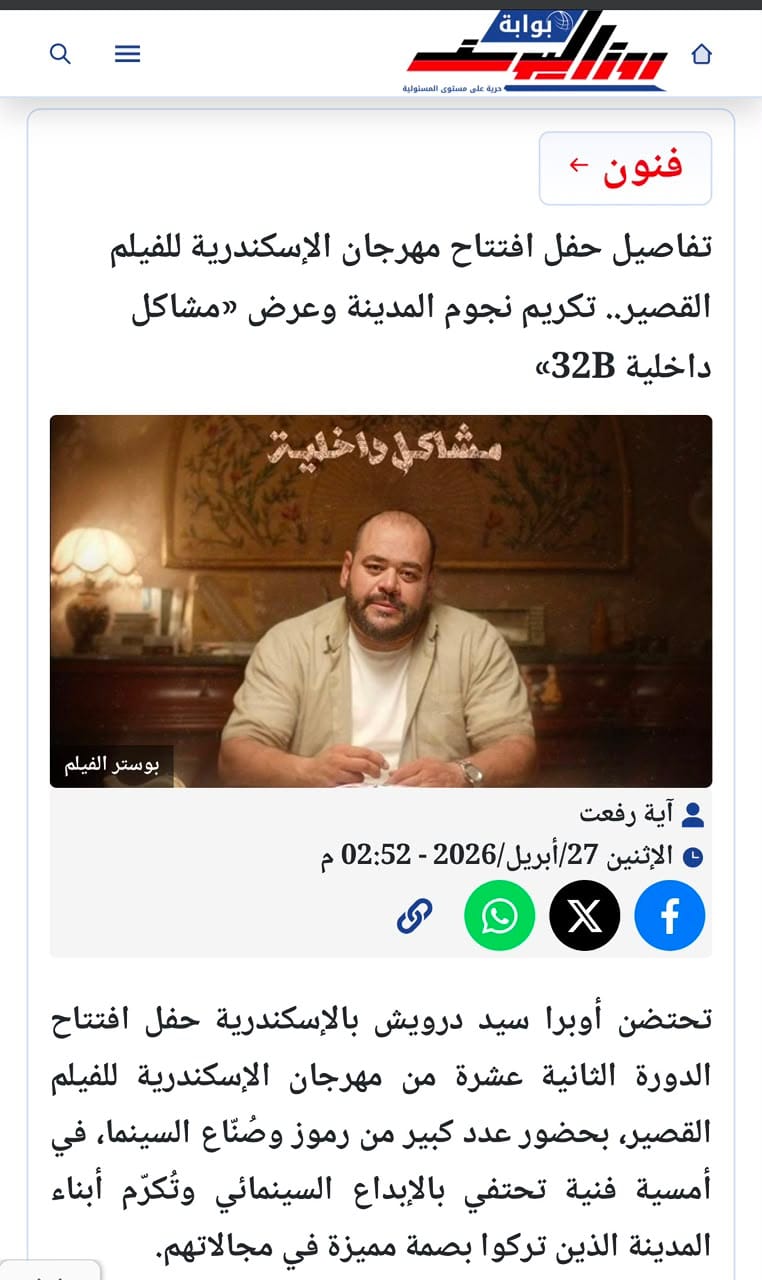Screen dimensions: 762x1280
Task: Share the article on X
Action: (585, 915)
